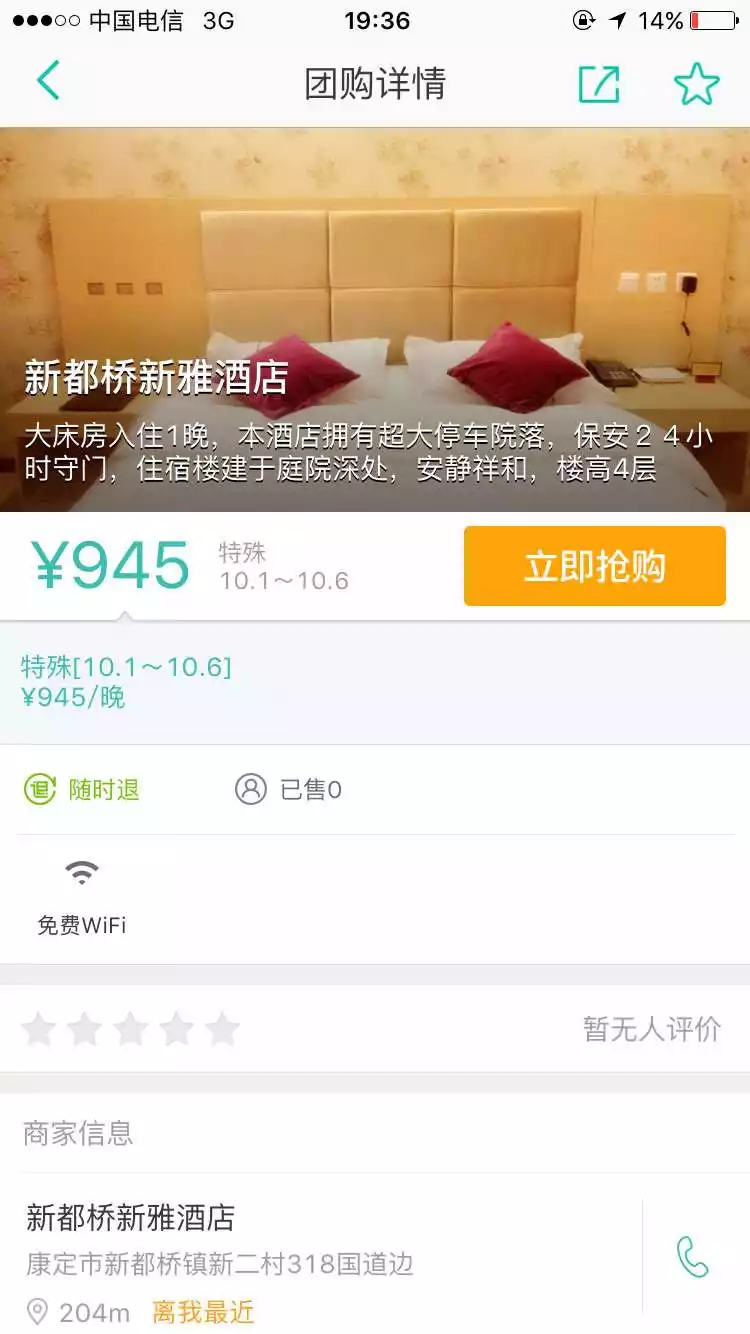Add this deal to favorites
This screenshot has height=1334, width=750.
(x=696, y=84)
